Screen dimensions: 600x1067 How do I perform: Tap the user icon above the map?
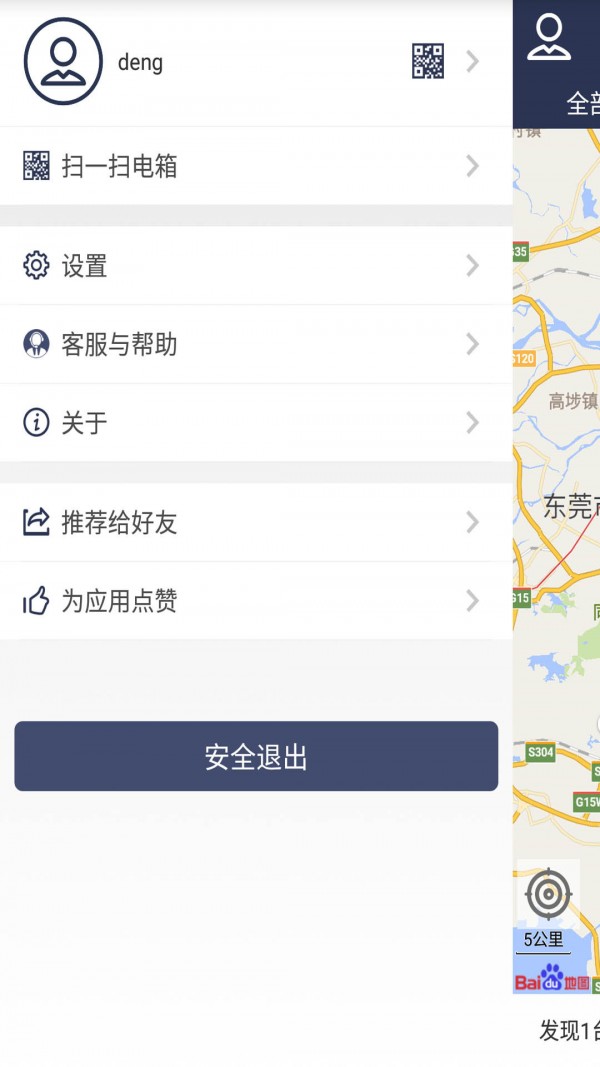click(549, 38)
